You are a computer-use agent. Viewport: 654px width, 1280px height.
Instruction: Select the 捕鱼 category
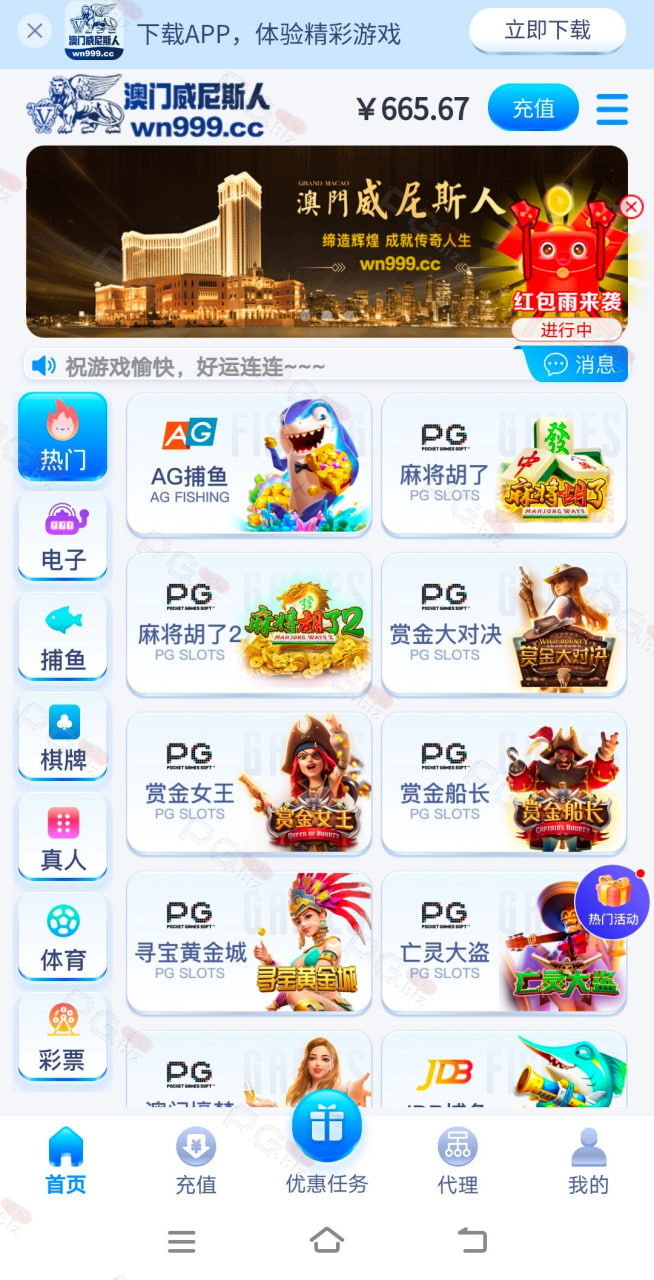[x=63, y=638]
